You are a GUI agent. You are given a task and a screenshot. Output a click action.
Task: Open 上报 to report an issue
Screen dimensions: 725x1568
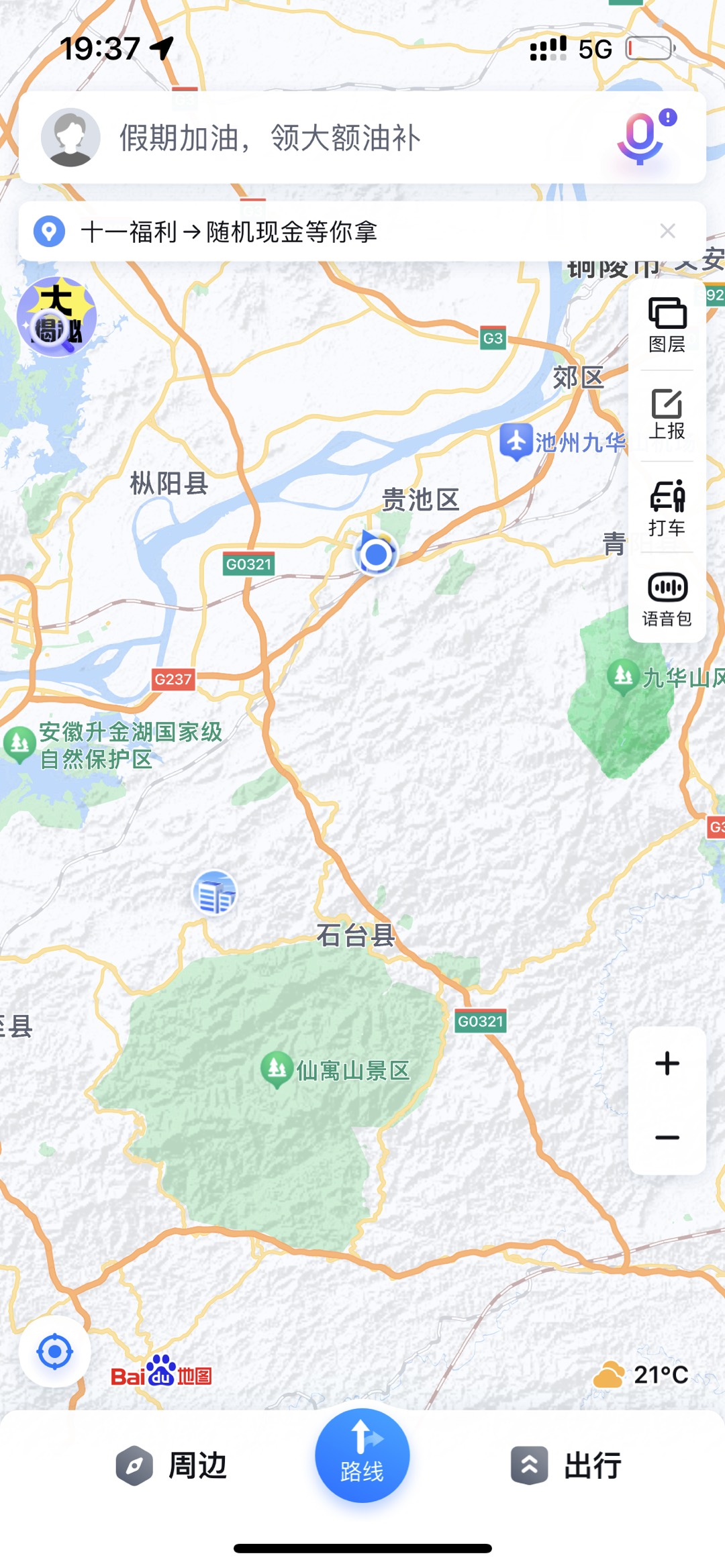pos(667,414)
